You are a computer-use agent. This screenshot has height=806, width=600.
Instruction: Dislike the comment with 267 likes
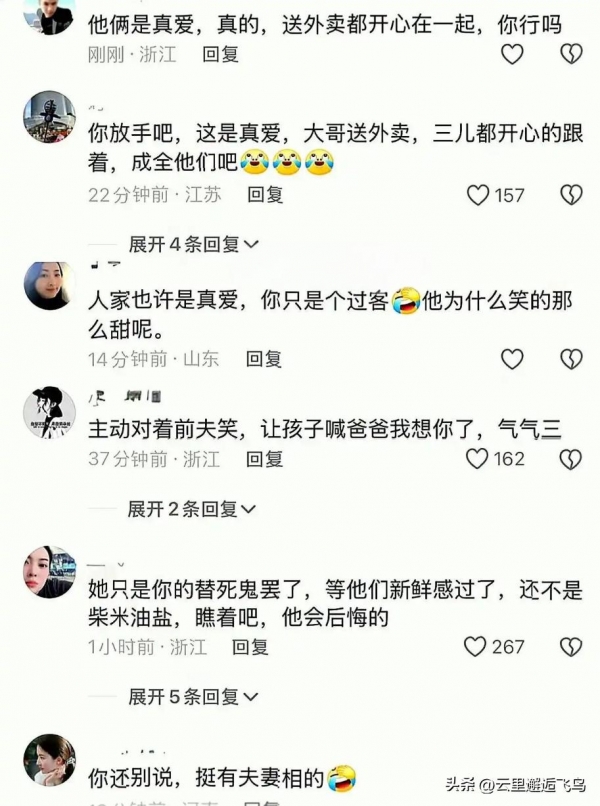click(570, 647)
